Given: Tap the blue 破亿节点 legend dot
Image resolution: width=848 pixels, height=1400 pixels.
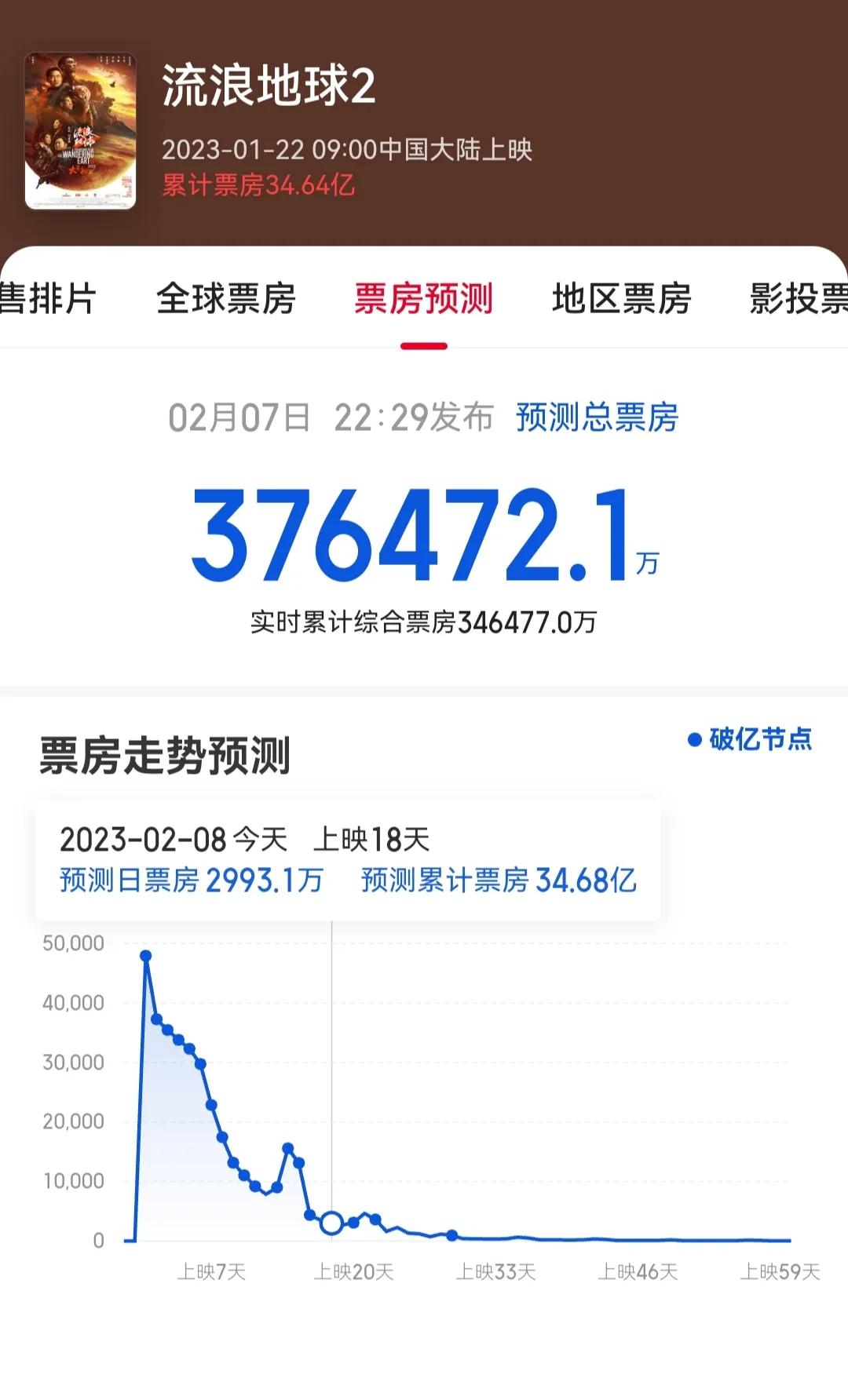Looking at the screenshot, I should click(694, 738).
